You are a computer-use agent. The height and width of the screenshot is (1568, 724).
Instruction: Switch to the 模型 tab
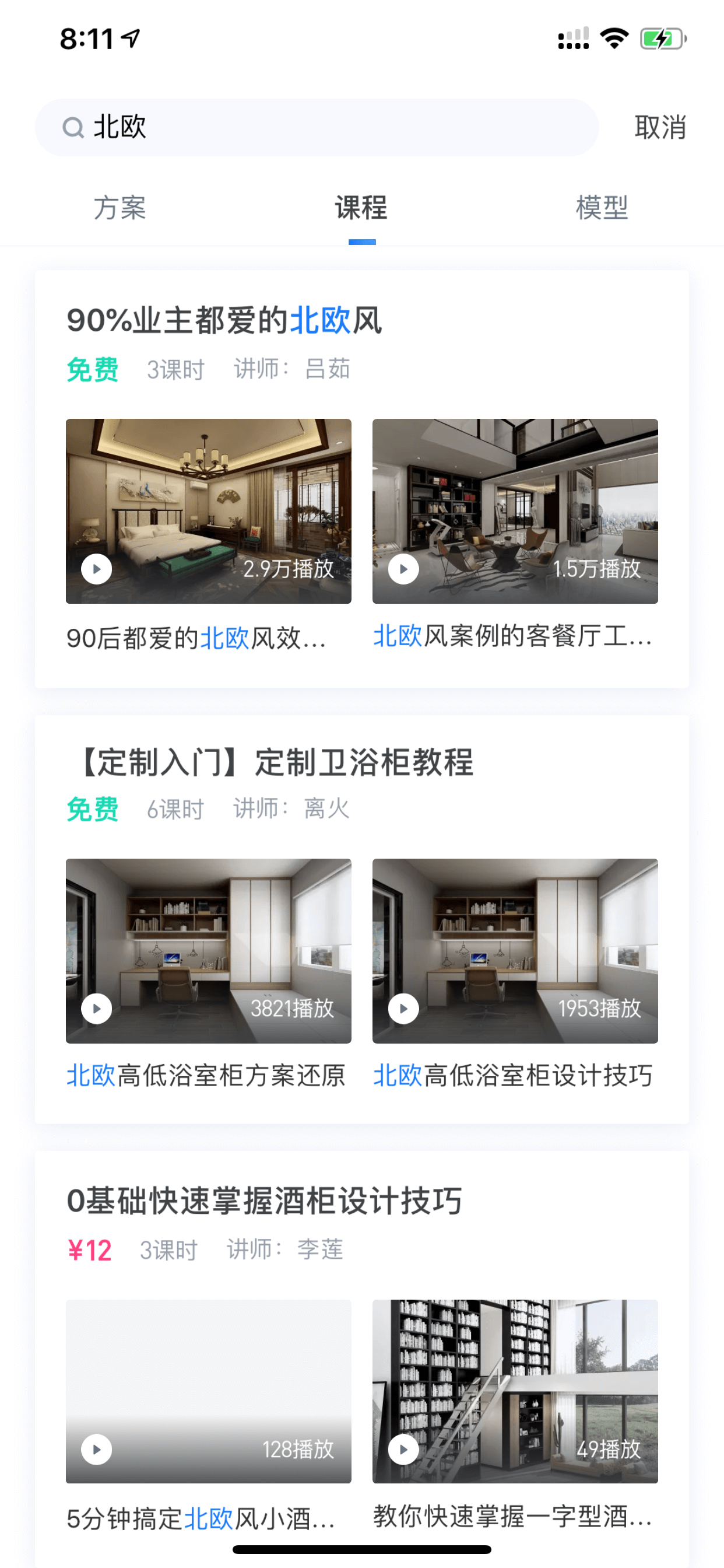click(x=602, y=208)
